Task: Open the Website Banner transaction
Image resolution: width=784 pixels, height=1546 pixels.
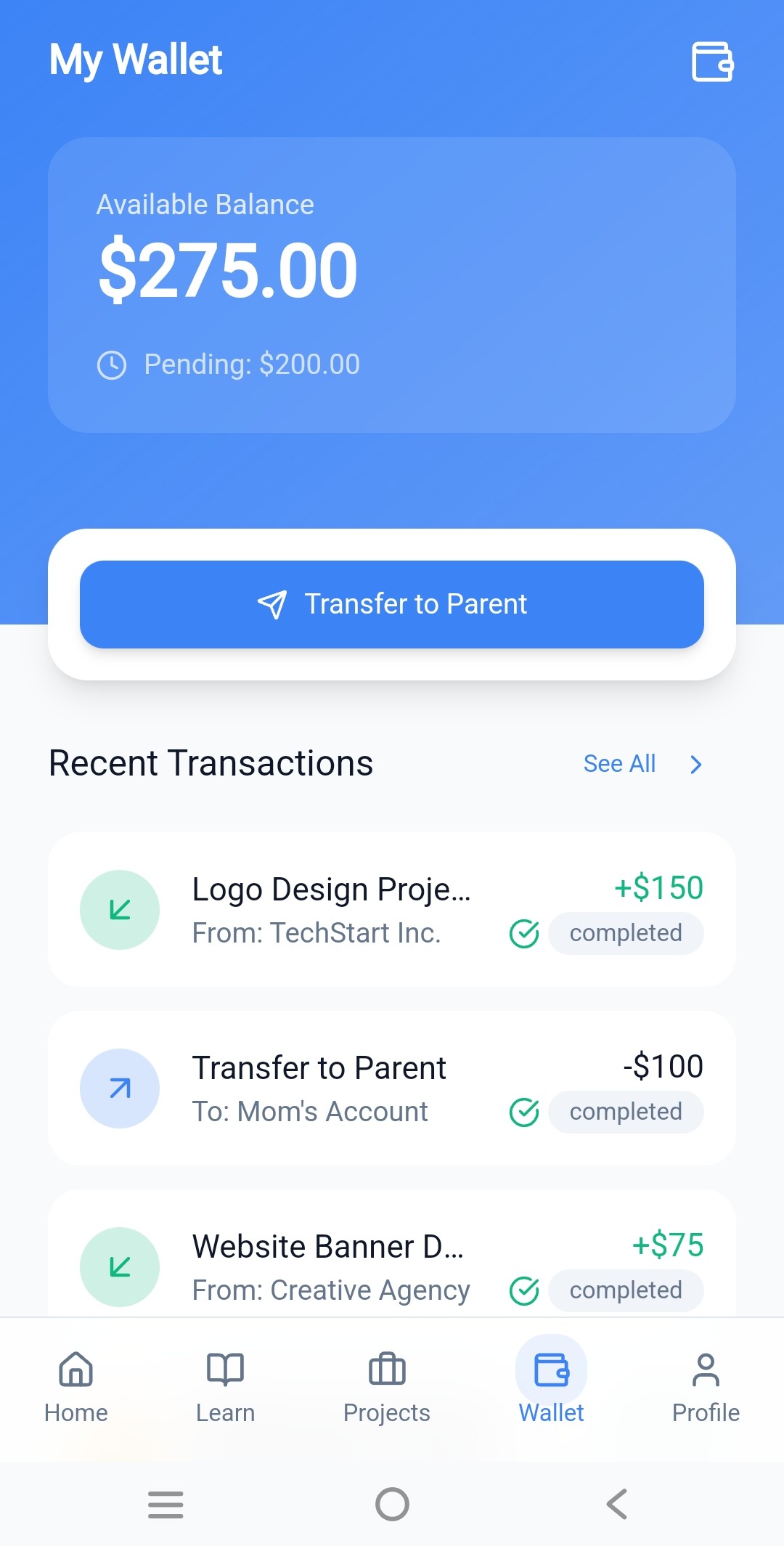Action: coord(392,1264)
